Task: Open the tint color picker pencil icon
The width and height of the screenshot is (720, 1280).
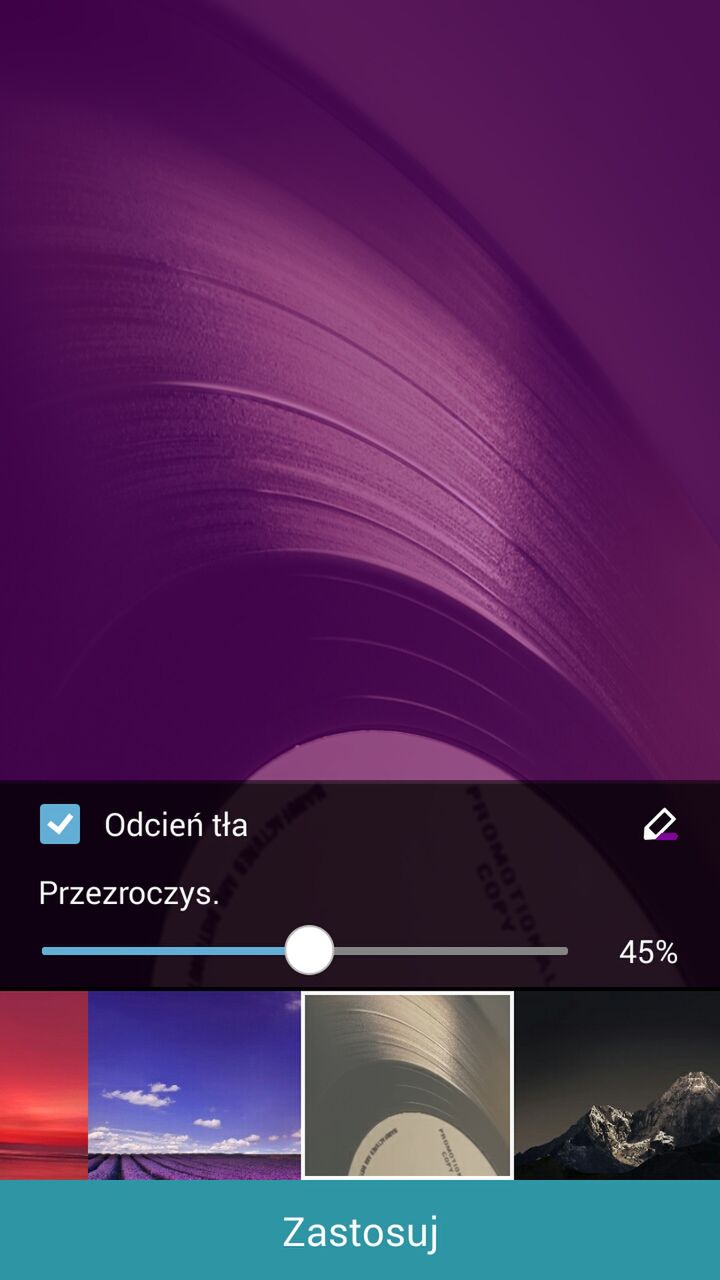Action: pyautogui.click(x=660, y=825)
